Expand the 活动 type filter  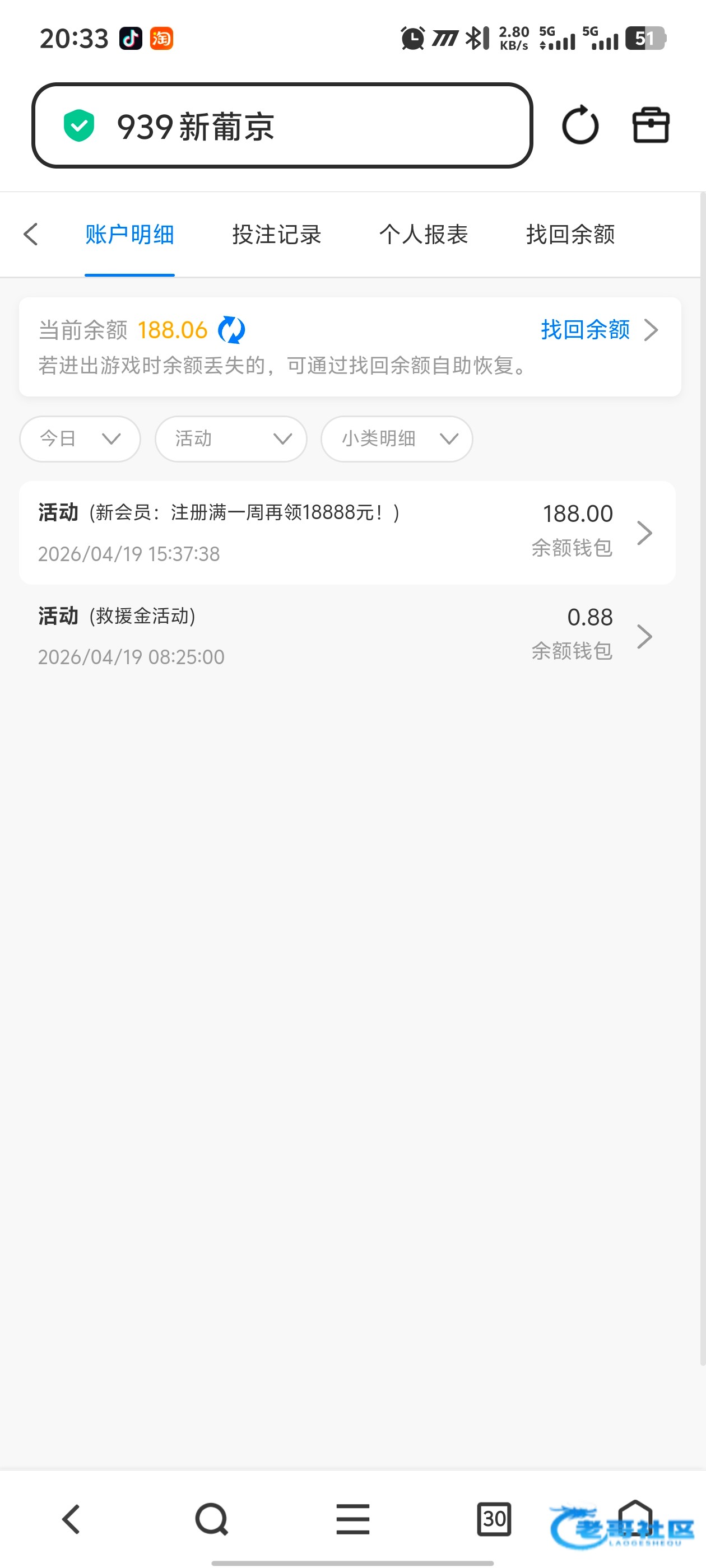(x=231, y=439)
